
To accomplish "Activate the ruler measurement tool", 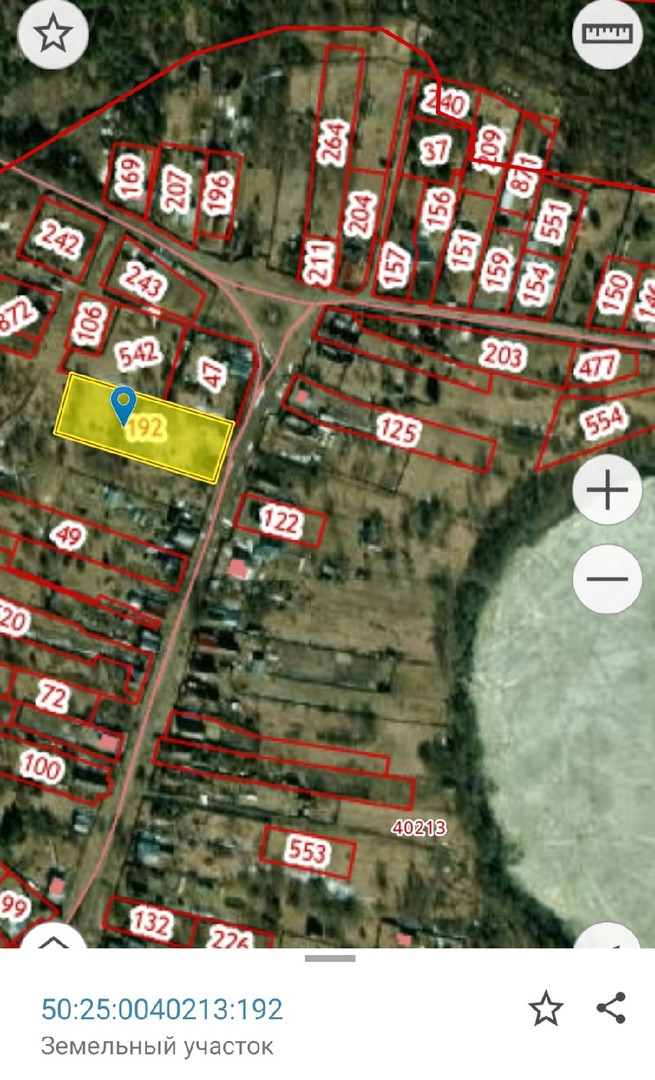I will pyautogui.click(x=607, y=35).
